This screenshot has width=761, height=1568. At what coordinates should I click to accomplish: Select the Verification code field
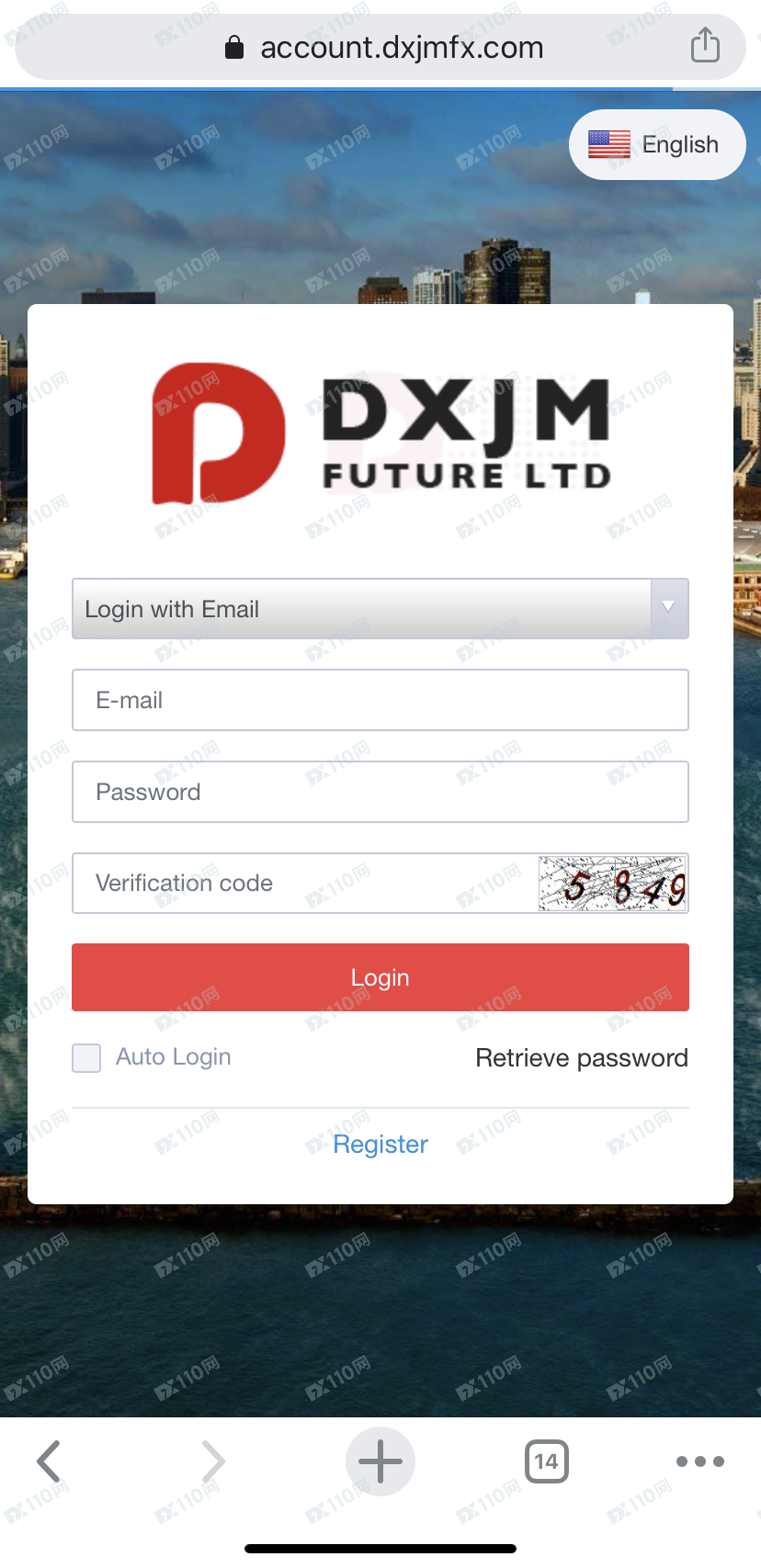coord(303,884)
